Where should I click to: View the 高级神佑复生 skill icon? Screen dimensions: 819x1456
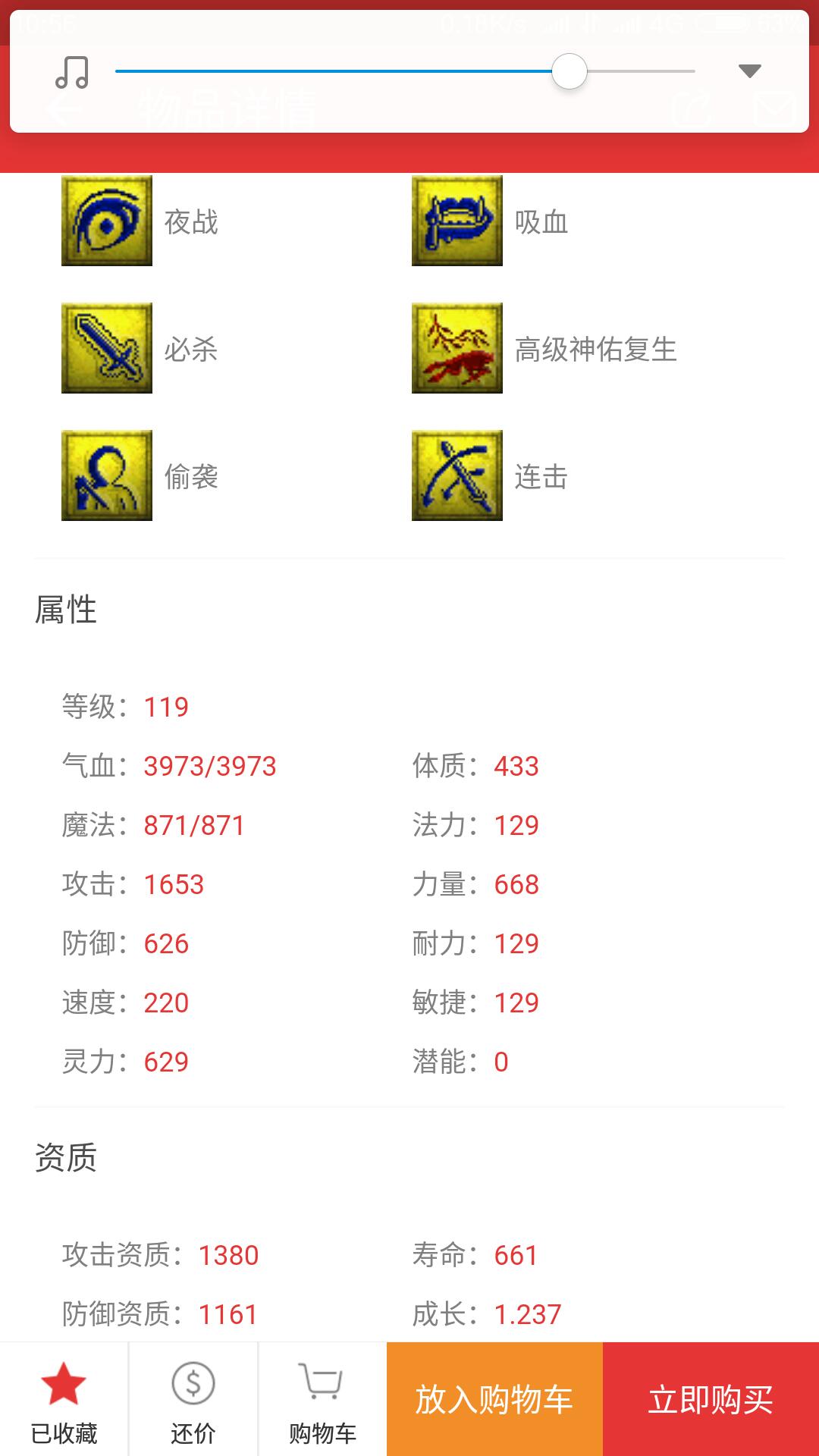(457, 348)
